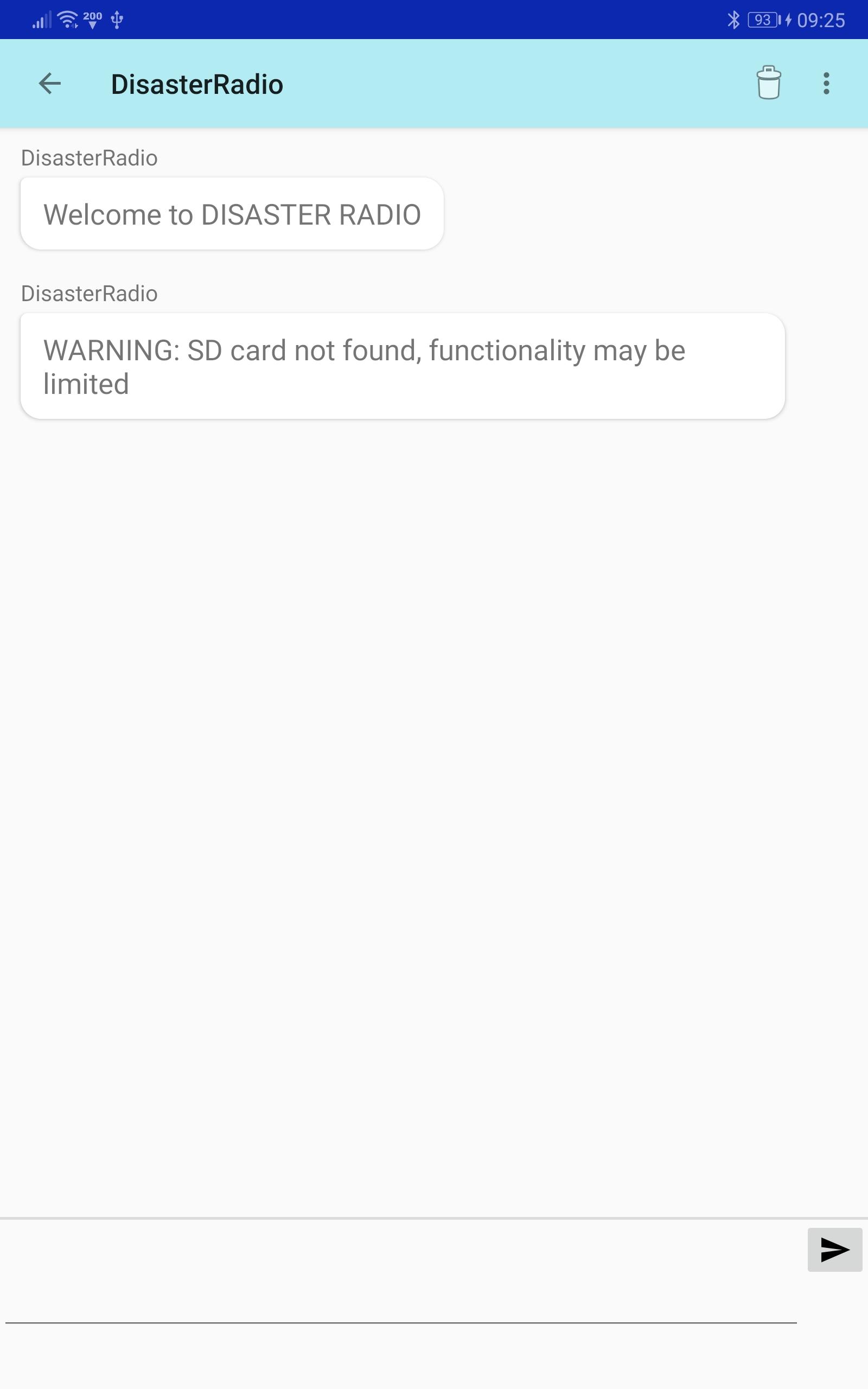The height and width of the screenshot is (1389, 868).
Task: Send the message with the arrow button
Action: coord(834,1250)
